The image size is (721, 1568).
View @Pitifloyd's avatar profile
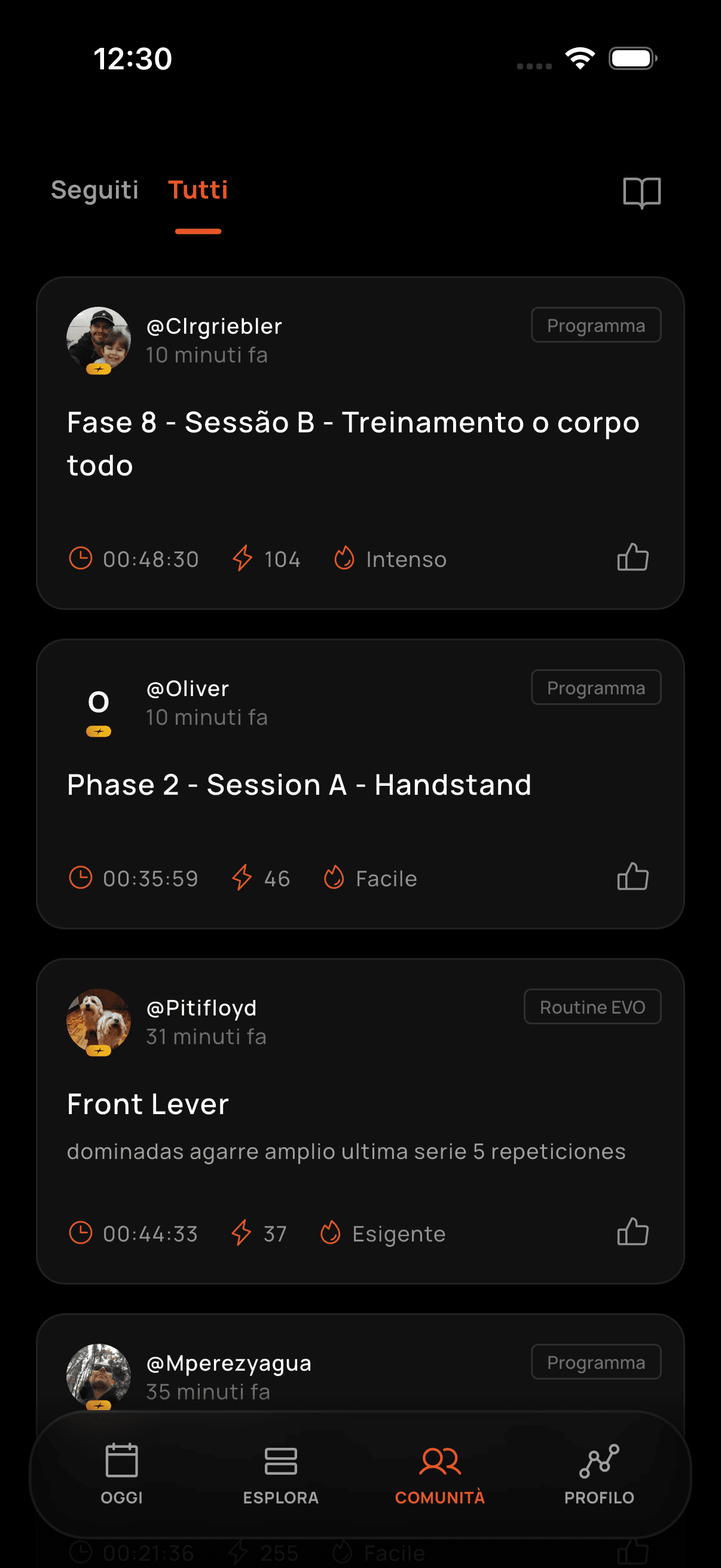[x=99, y=1021]
